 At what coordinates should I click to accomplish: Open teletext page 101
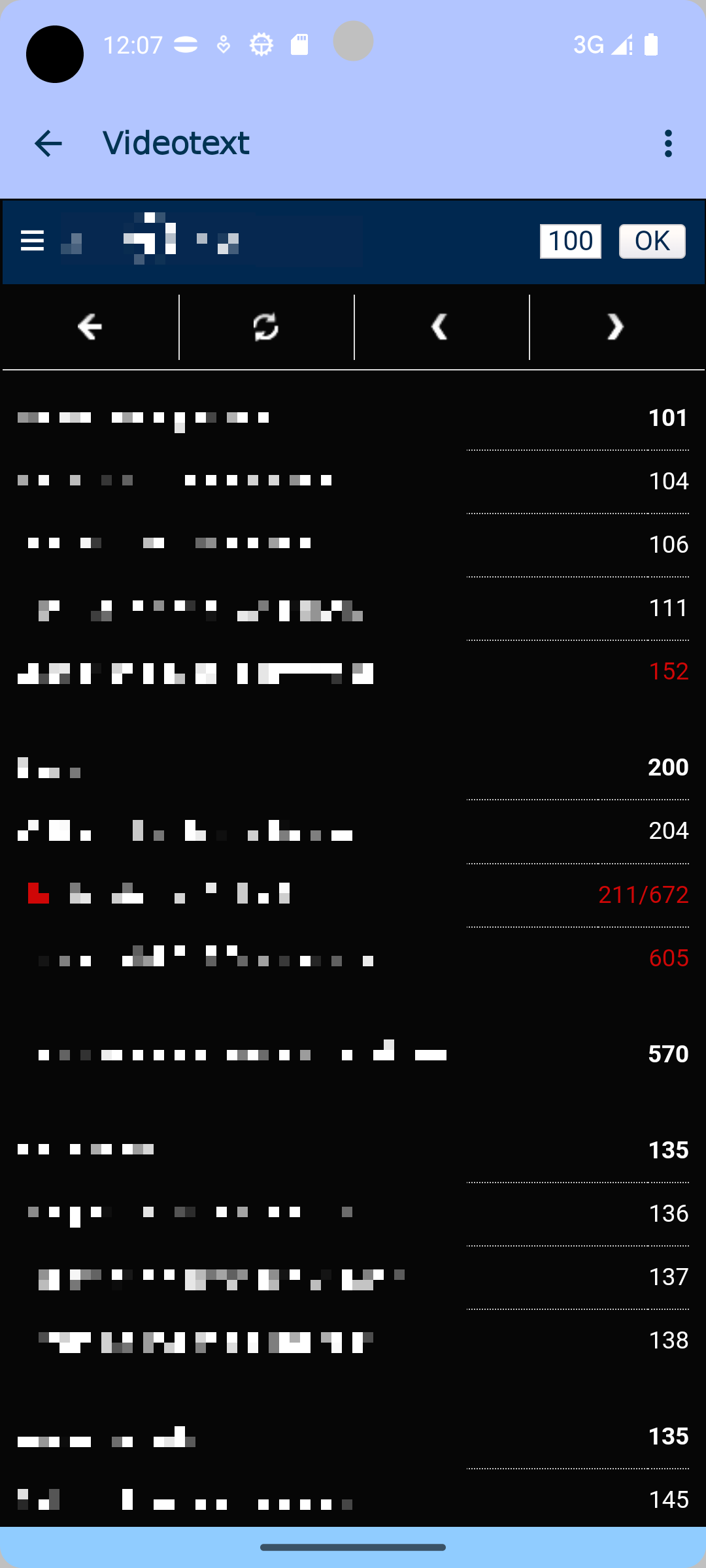coord(667,418)
